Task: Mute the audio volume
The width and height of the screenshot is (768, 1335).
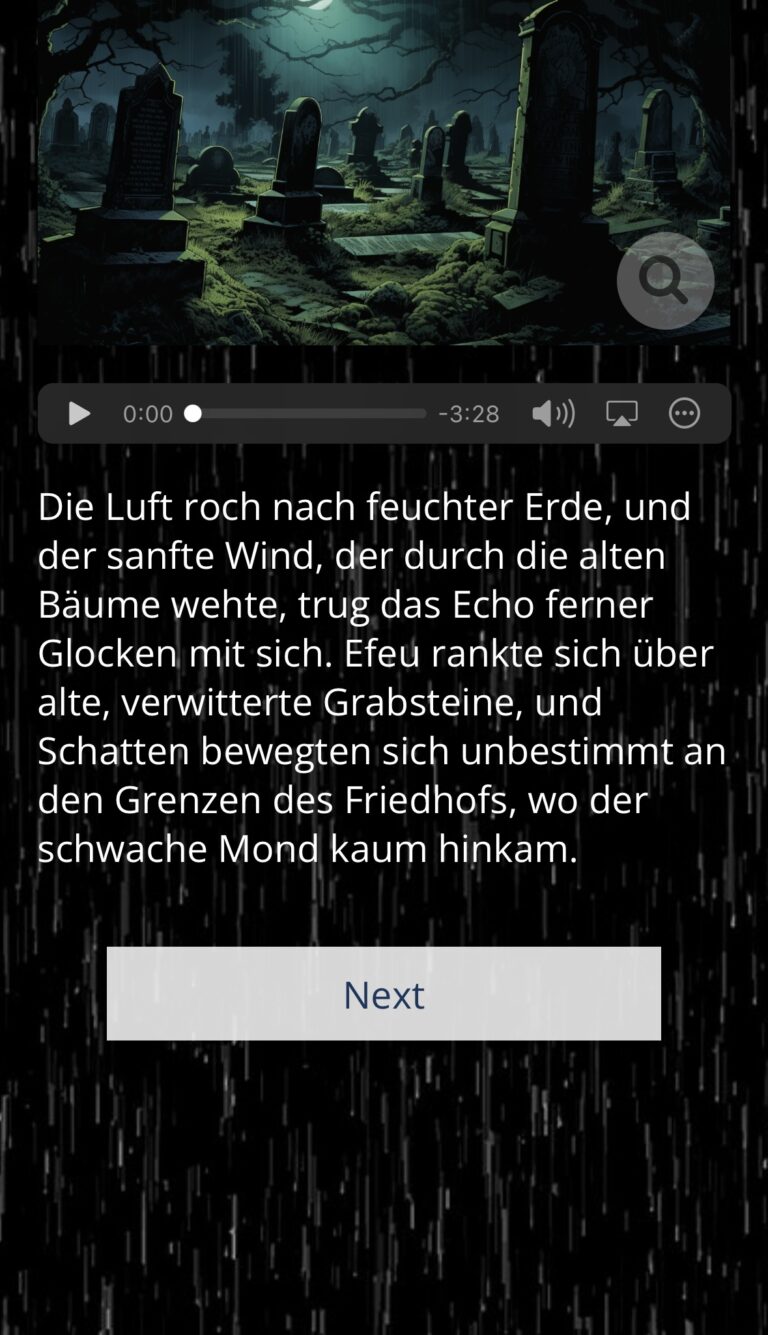Action: coord(553,413)
